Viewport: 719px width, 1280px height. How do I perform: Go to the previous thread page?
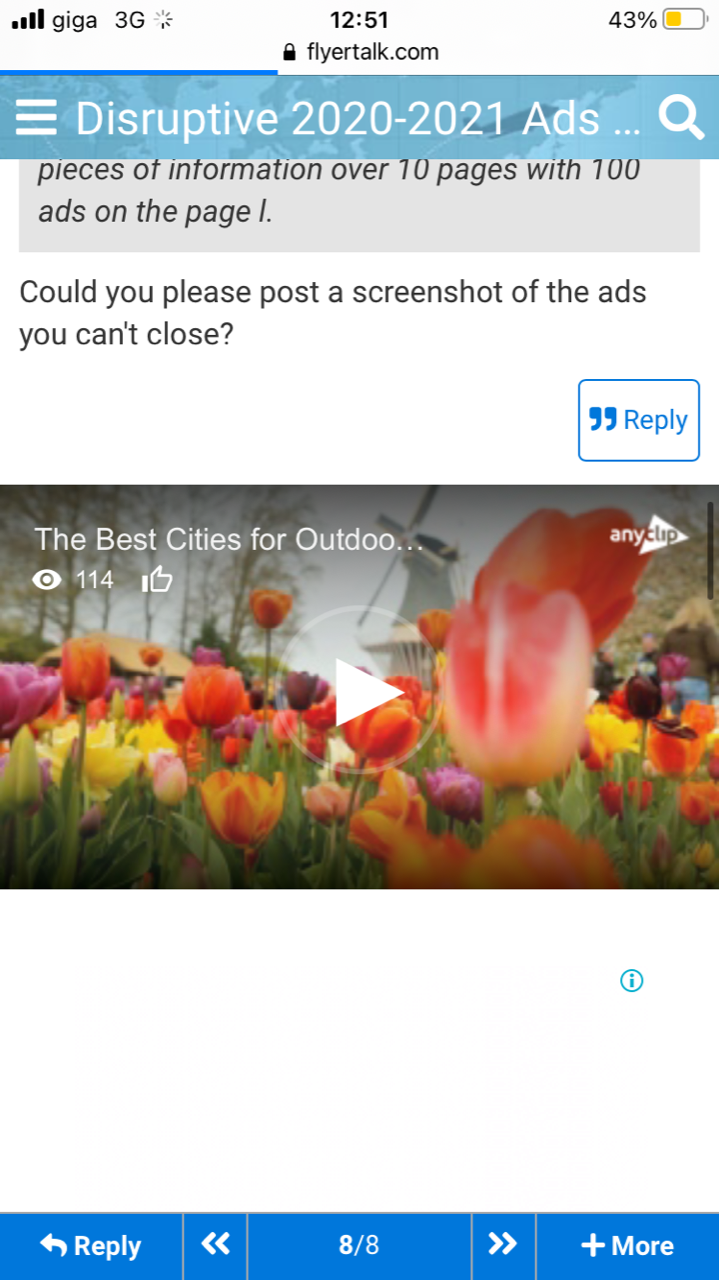pos(215,1245)
